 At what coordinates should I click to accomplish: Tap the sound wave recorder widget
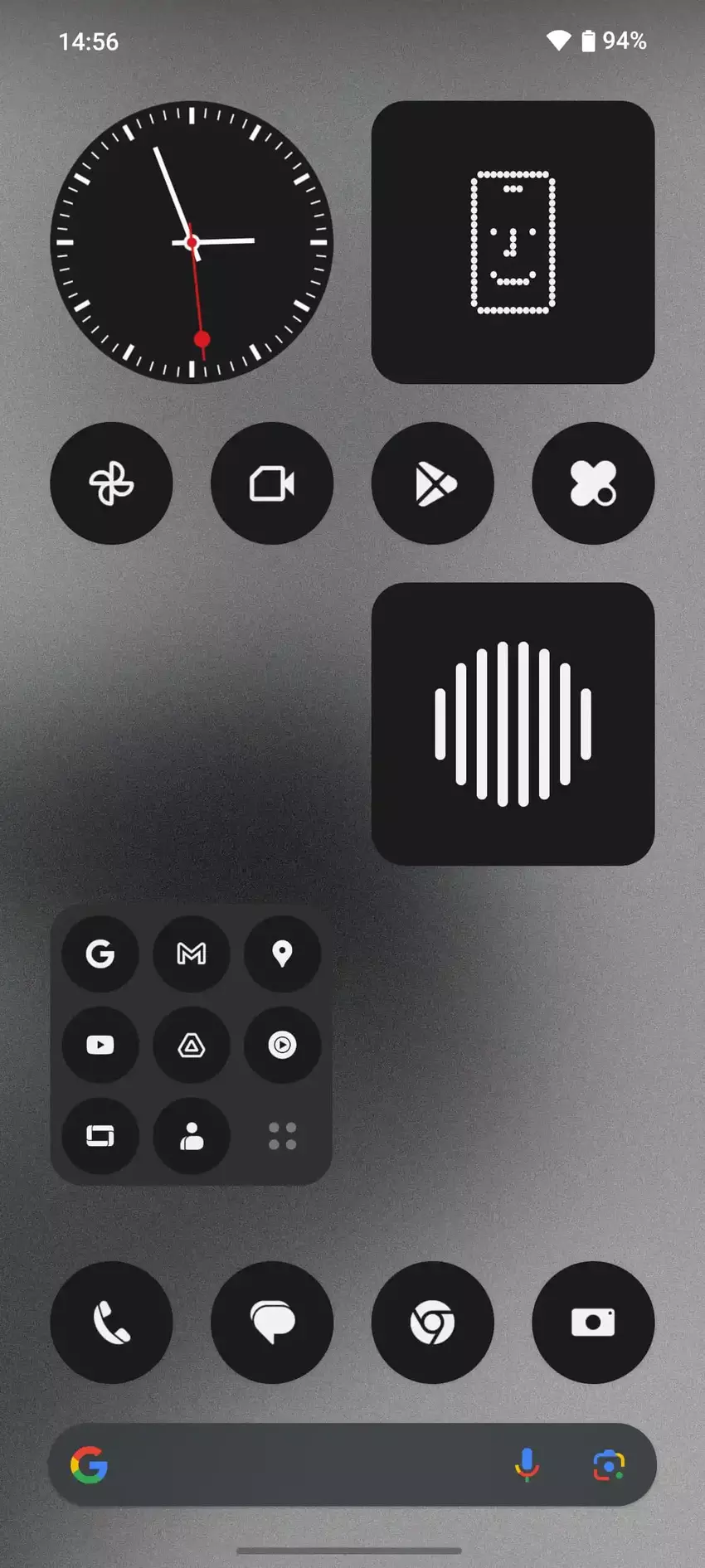point(513,724)
